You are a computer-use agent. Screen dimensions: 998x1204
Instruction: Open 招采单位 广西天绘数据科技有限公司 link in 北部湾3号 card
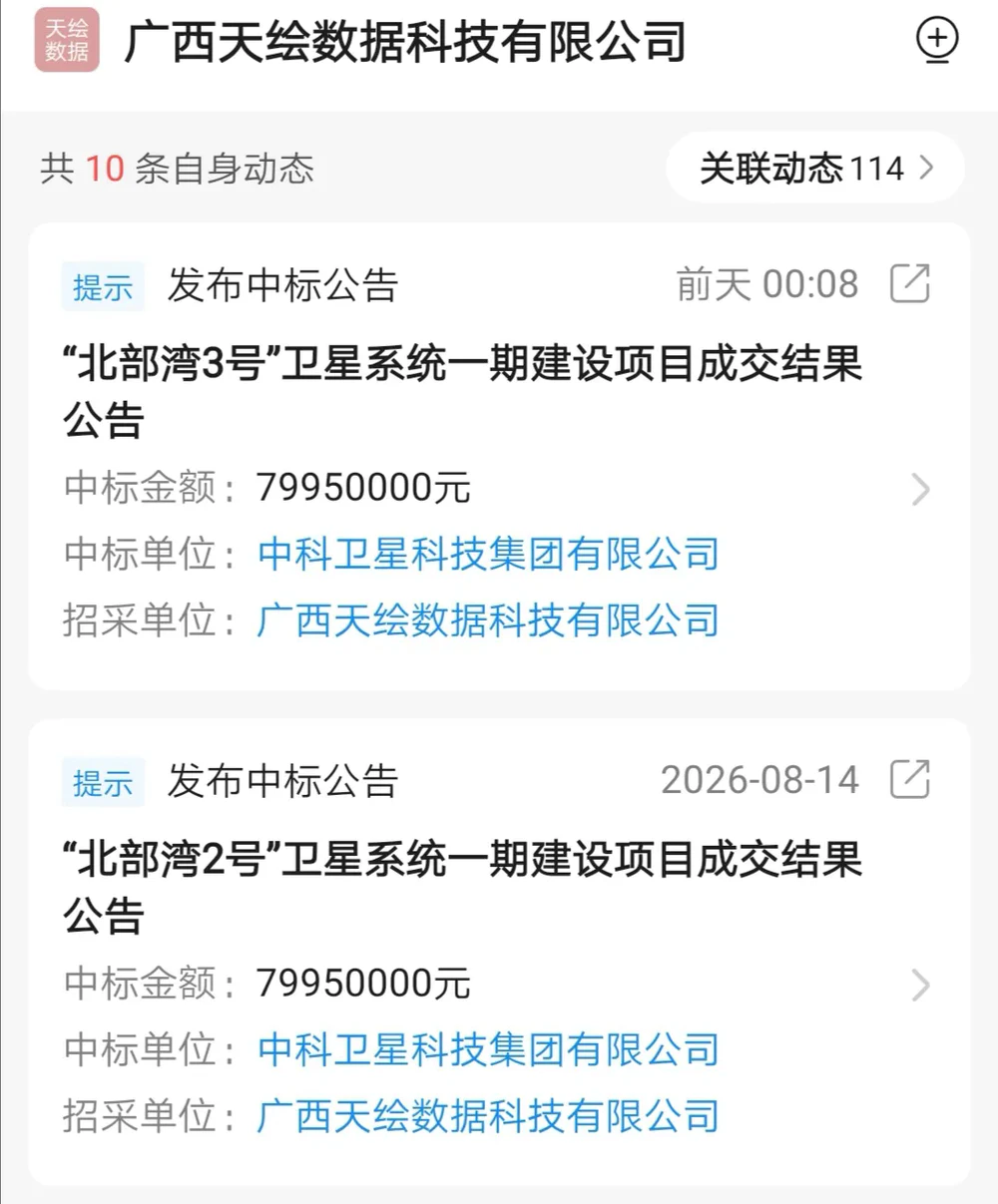(x=488, y=620)
